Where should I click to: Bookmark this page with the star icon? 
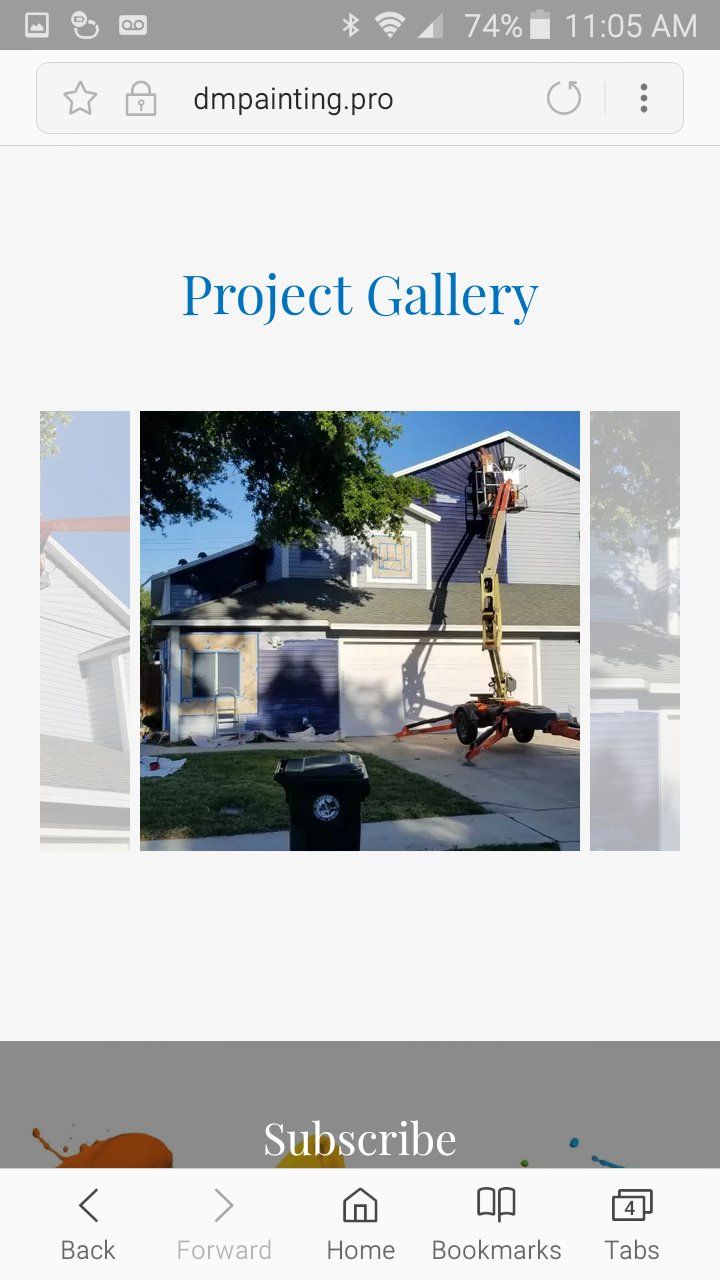pos(80,98)
